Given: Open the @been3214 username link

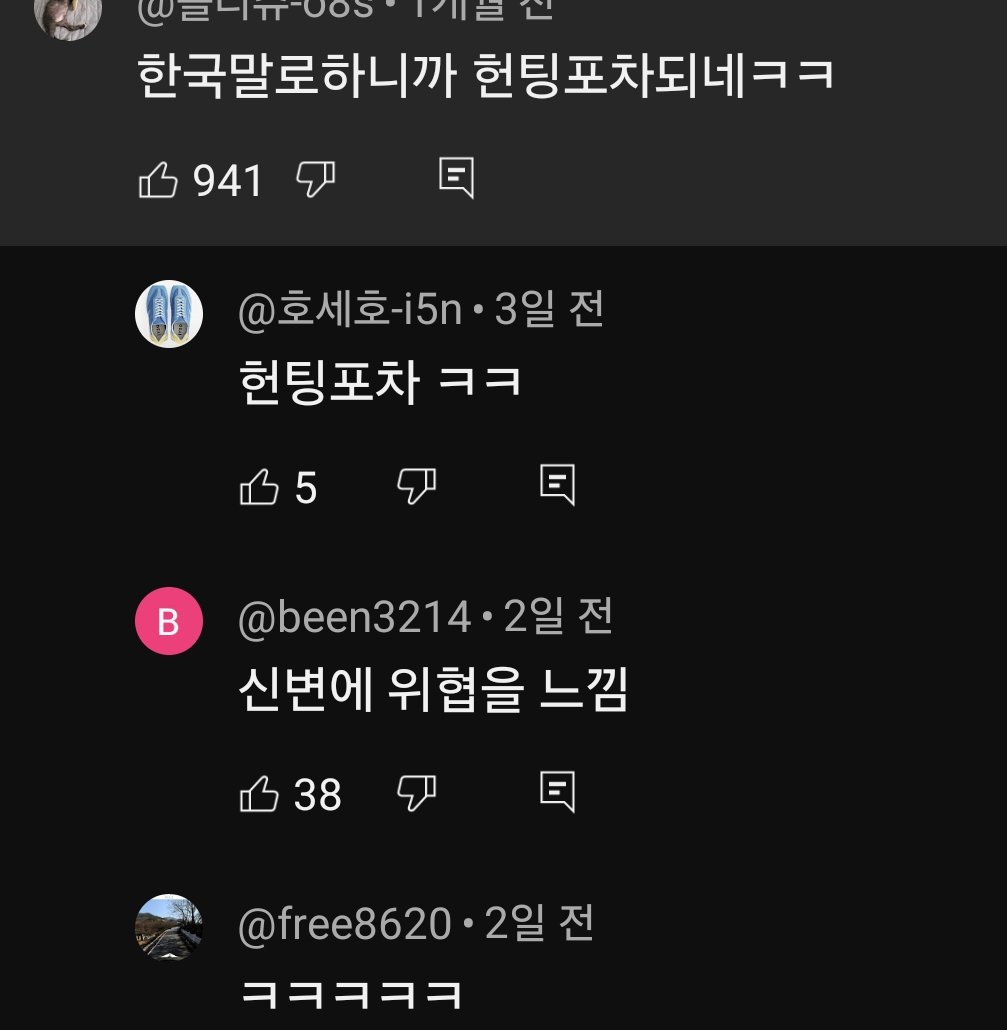Looking at the screenshot, I should pyautogui.click(x=354, y=618).
